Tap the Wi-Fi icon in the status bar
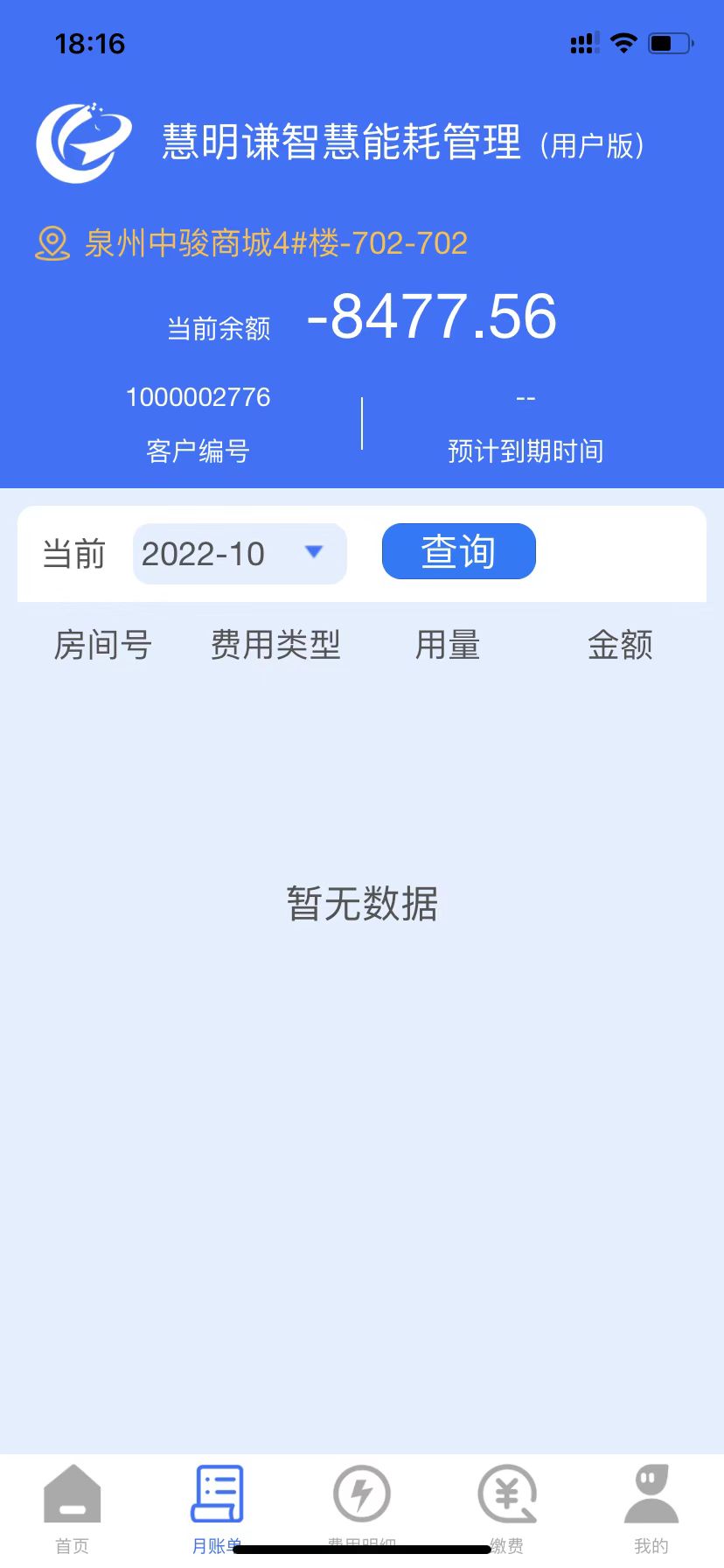Viewport: 724px width, 1568px height. 623,42
